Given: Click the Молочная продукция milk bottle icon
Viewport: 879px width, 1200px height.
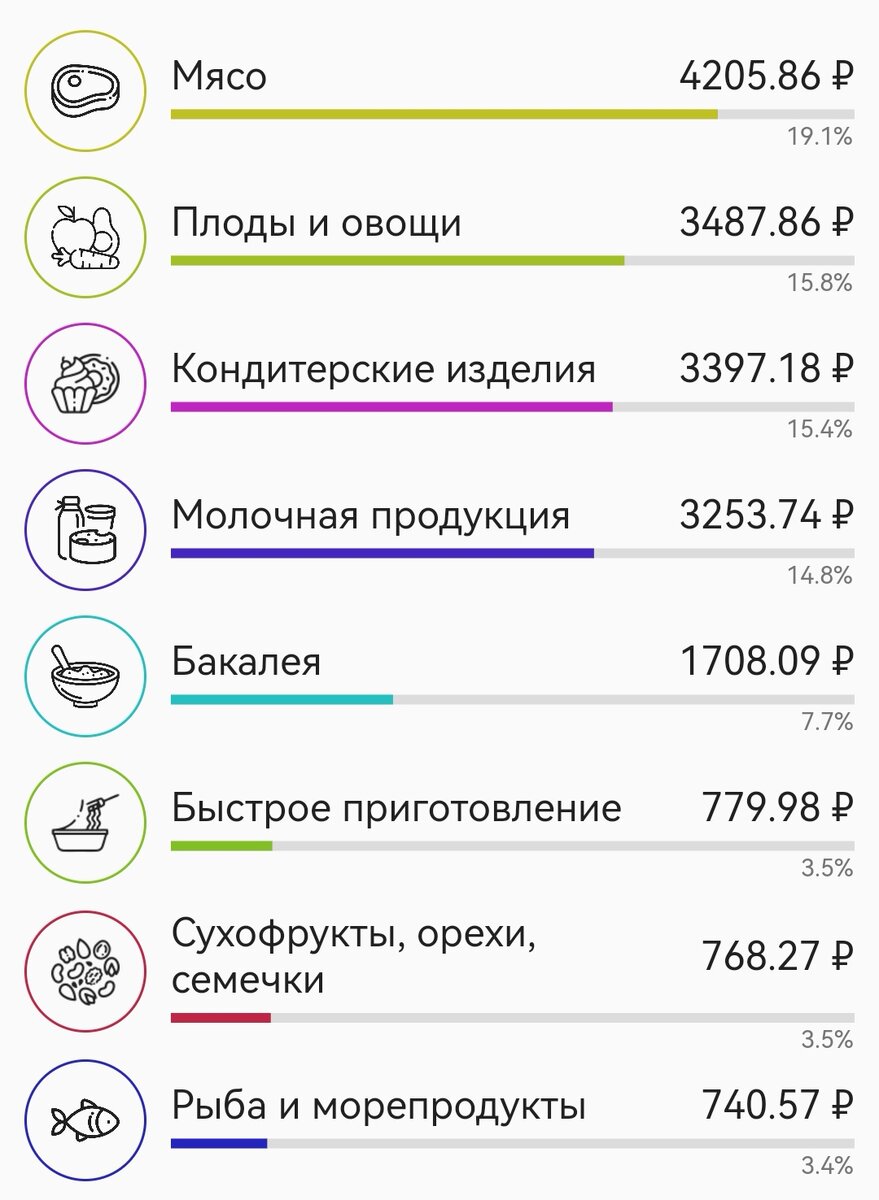Looking at the screenshot, I should pyautogui.click(x=85, y=527).
